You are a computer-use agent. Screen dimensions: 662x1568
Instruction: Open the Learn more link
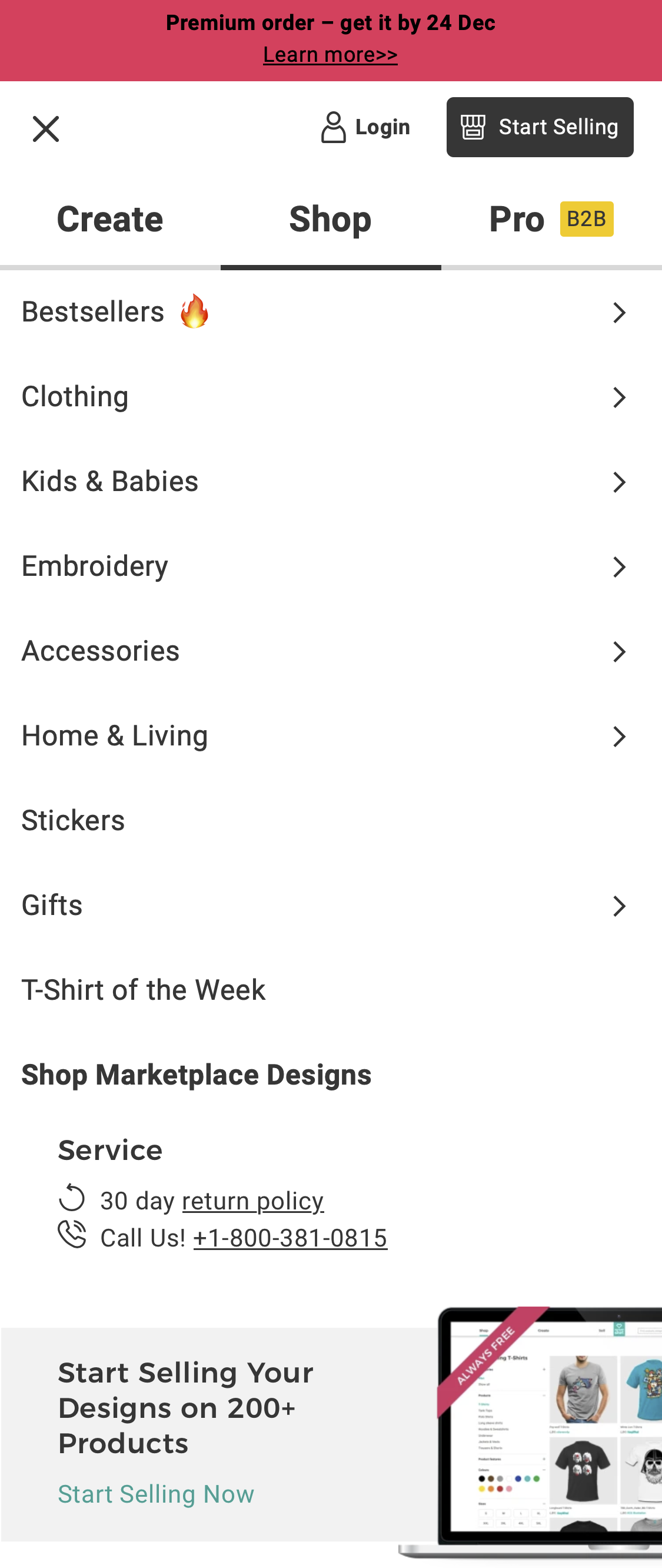coord(330,54)
